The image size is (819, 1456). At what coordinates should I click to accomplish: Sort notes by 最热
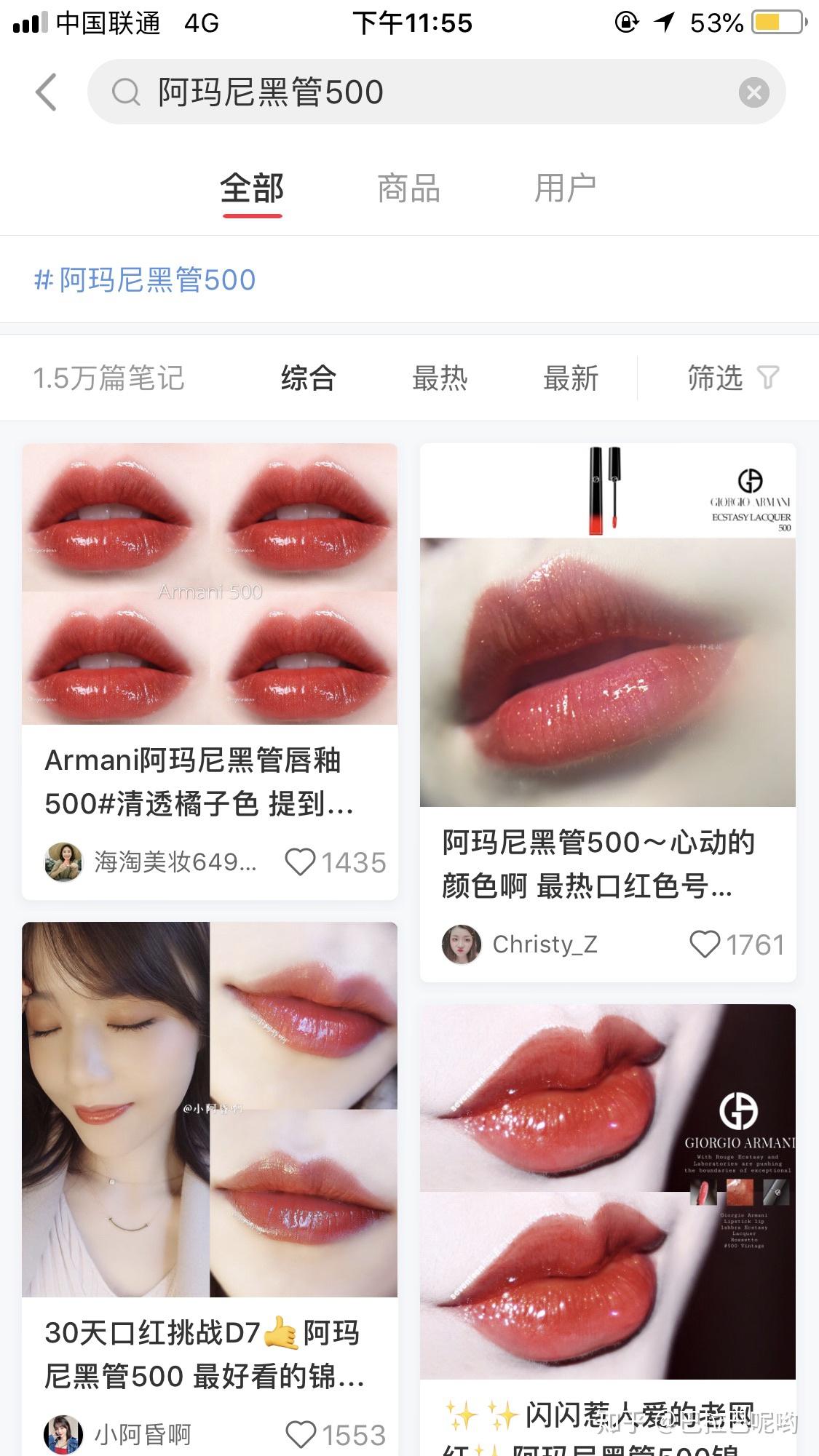click(439, 378)
